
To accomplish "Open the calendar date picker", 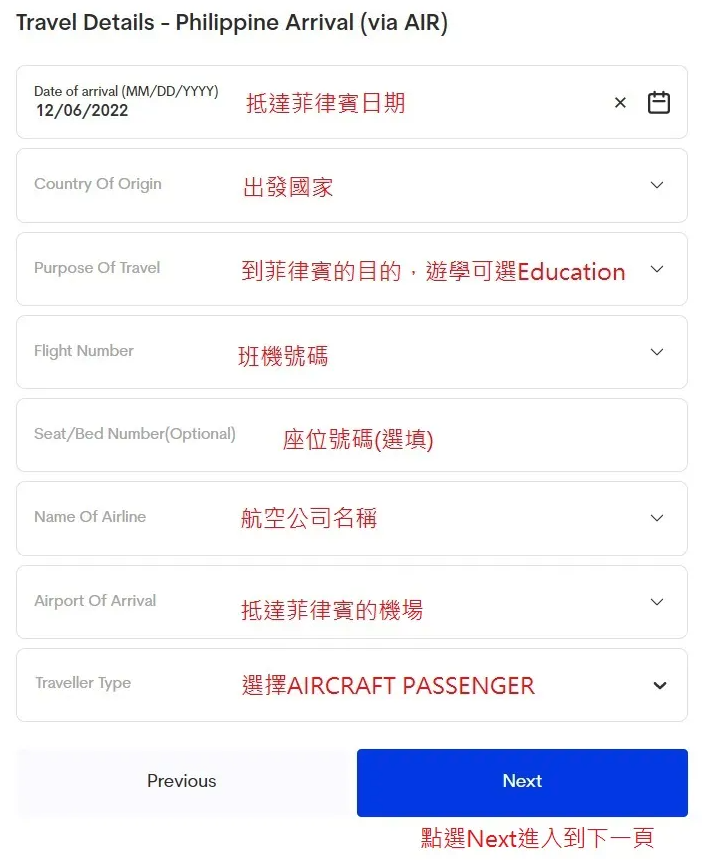I will 658,103.
